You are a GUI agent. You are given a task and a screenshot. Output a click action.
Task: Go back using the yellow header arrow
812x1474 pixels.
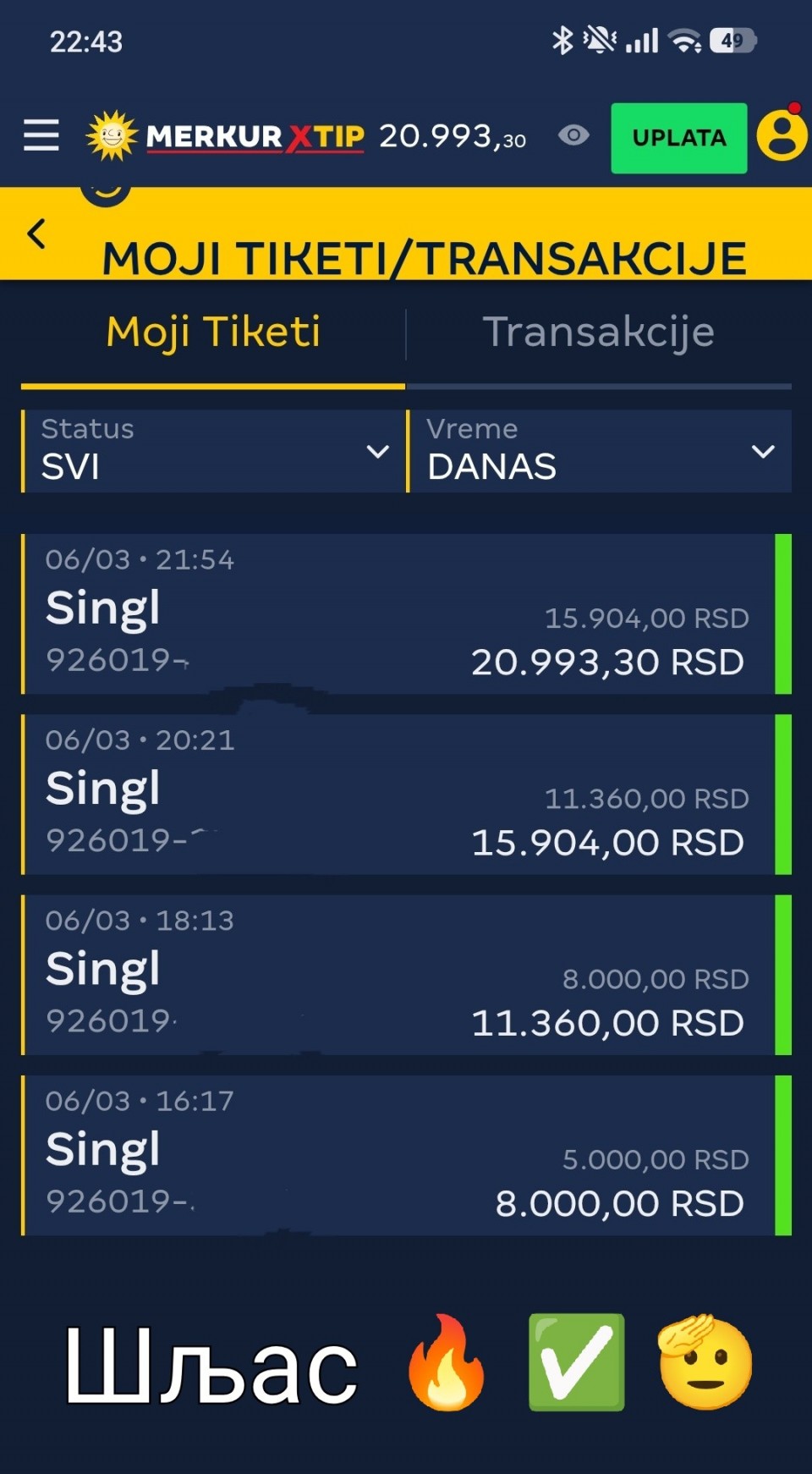click(36, 234)
